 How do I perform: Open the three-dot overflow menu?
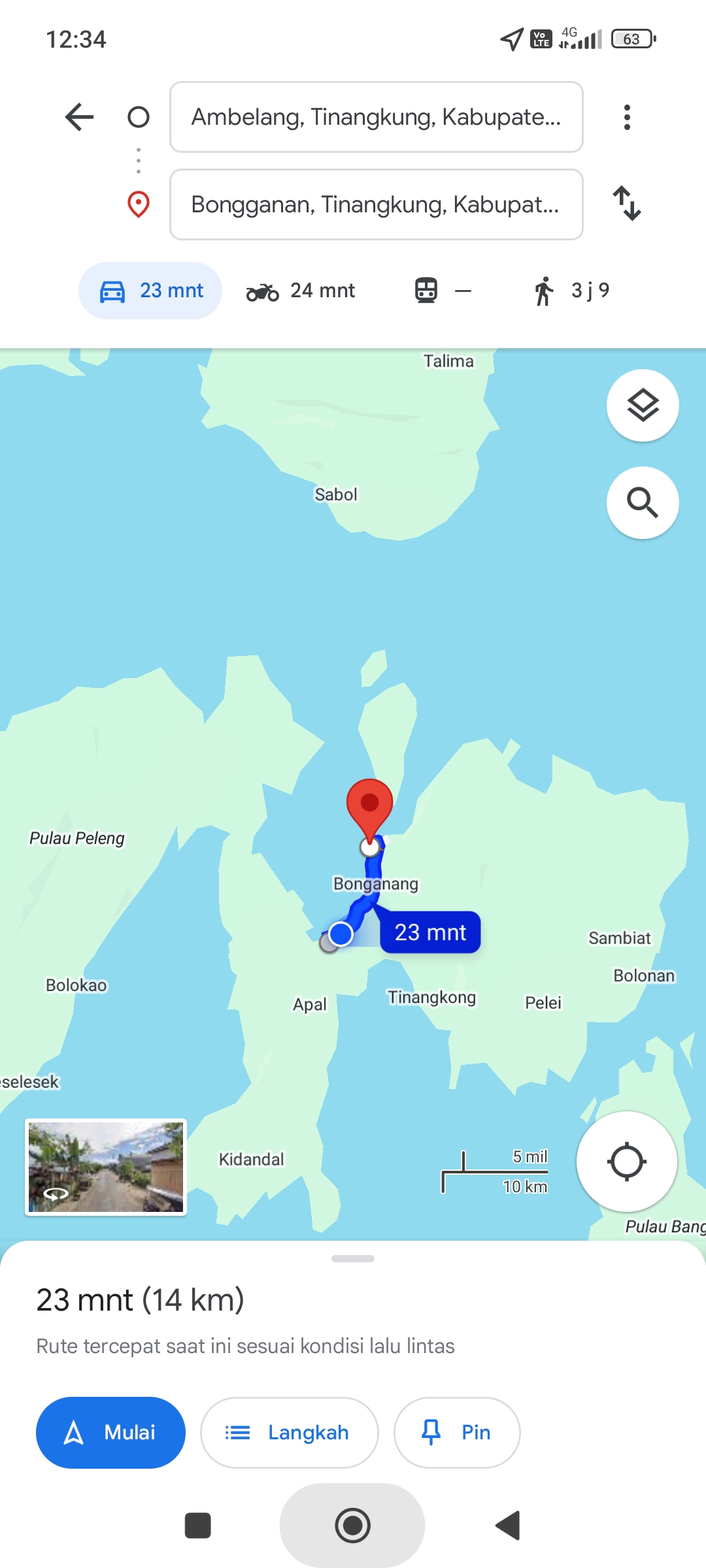(627, 117)
